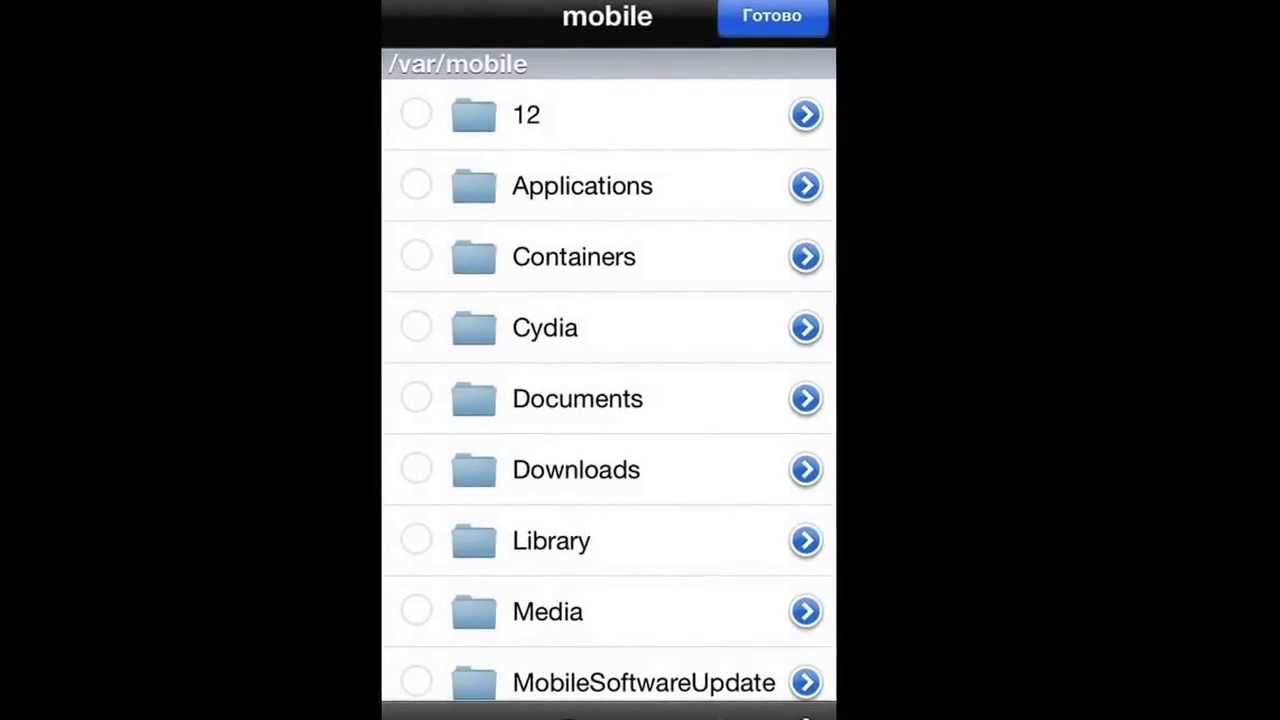Open the Cydia folder

click(544, 328)
